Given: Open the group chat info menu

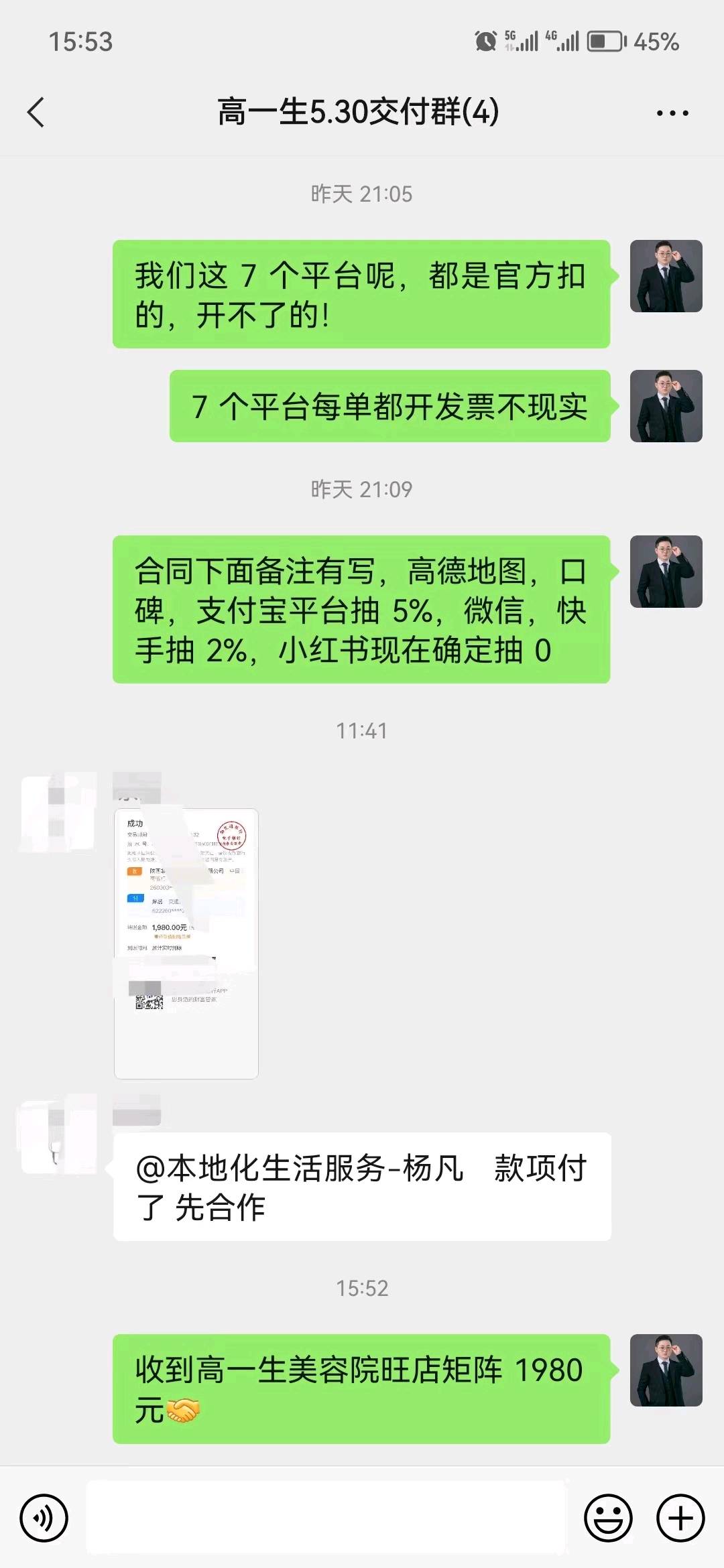Looking at the screenshot, I should 672,113.
